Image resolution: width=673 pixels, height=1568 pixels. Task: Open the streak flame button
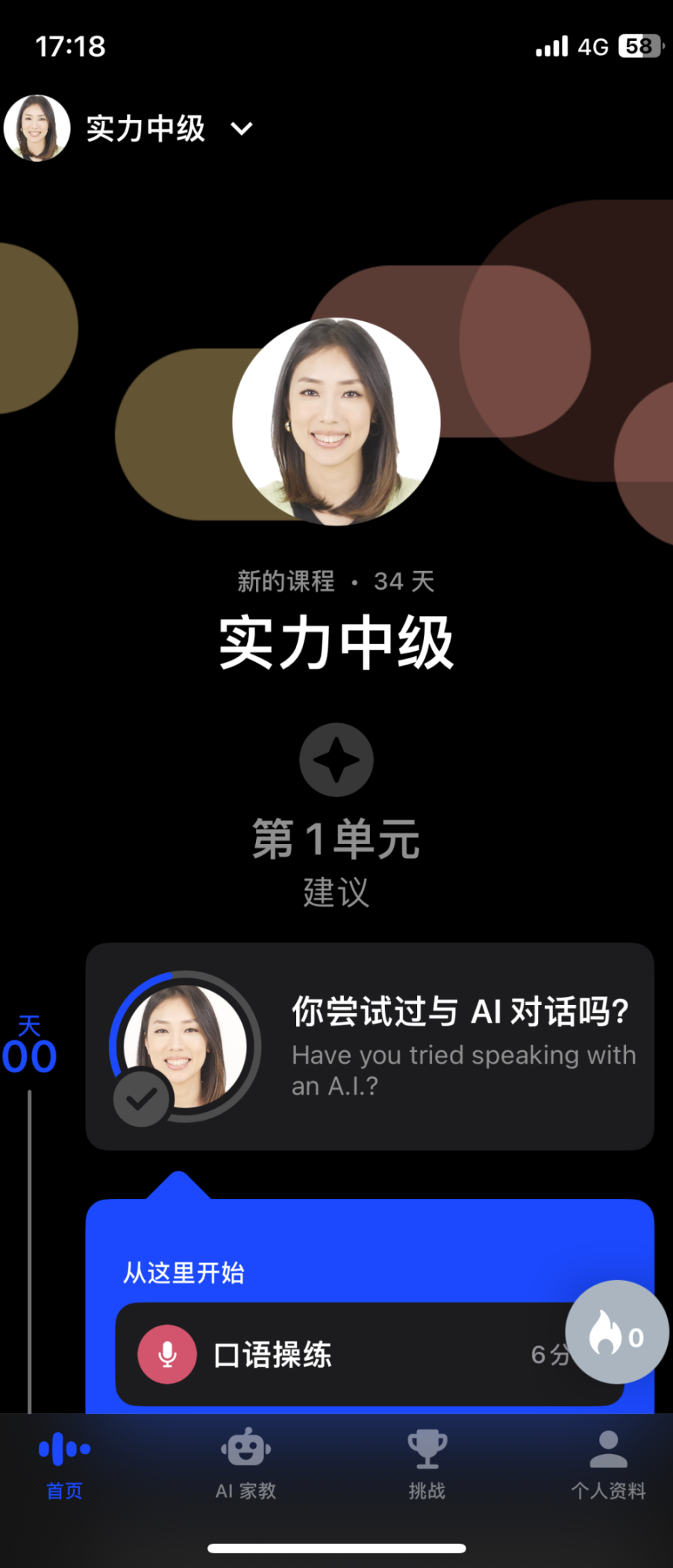click(x=616, y=1332)
